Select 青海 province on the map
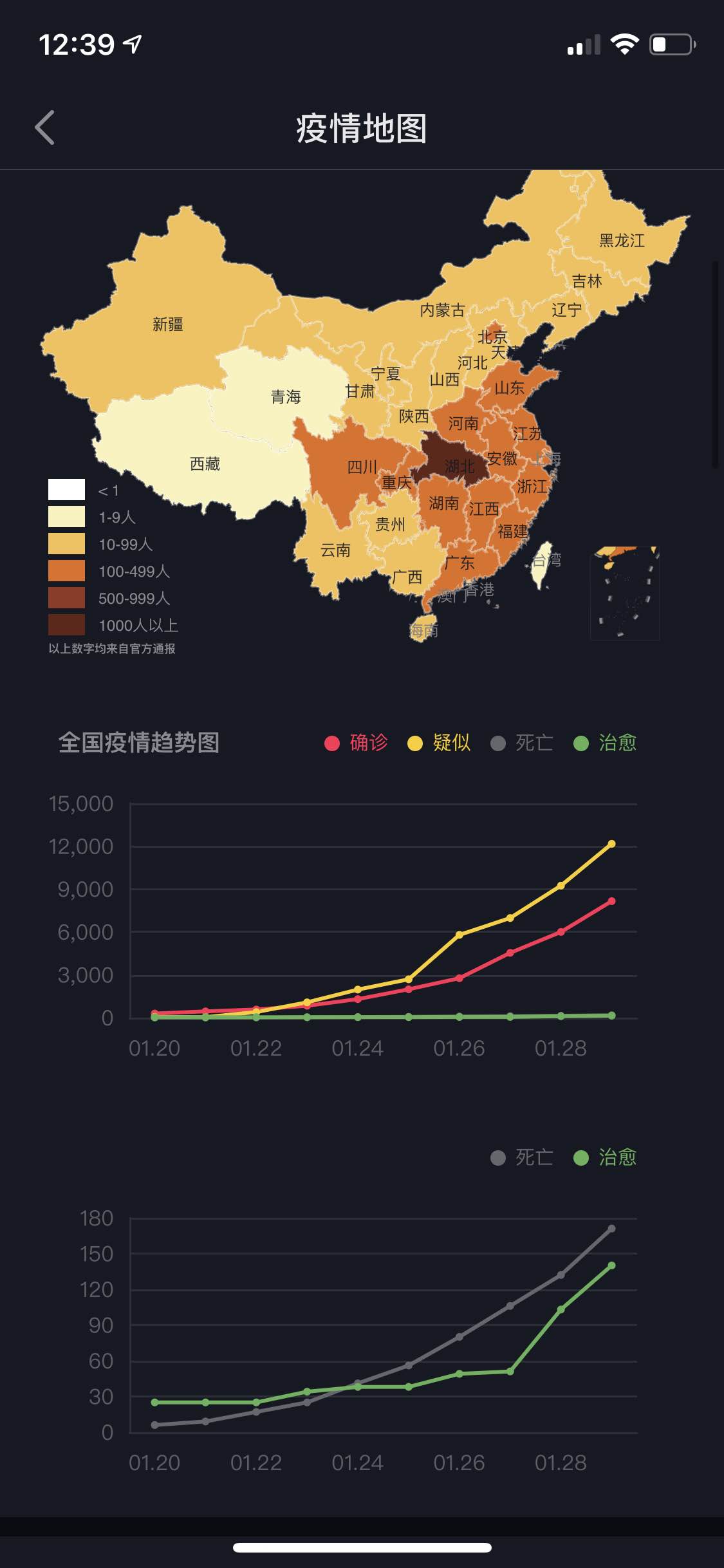This screenshot has height=1568, width=724. [x=286, y=397]
